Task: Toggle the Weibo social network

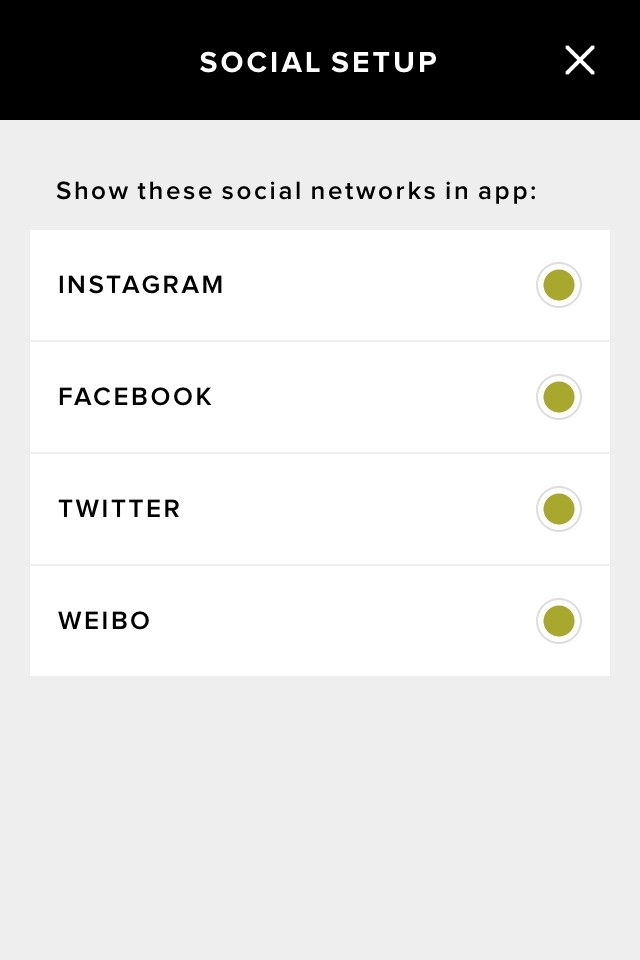Action: point(558,621)
